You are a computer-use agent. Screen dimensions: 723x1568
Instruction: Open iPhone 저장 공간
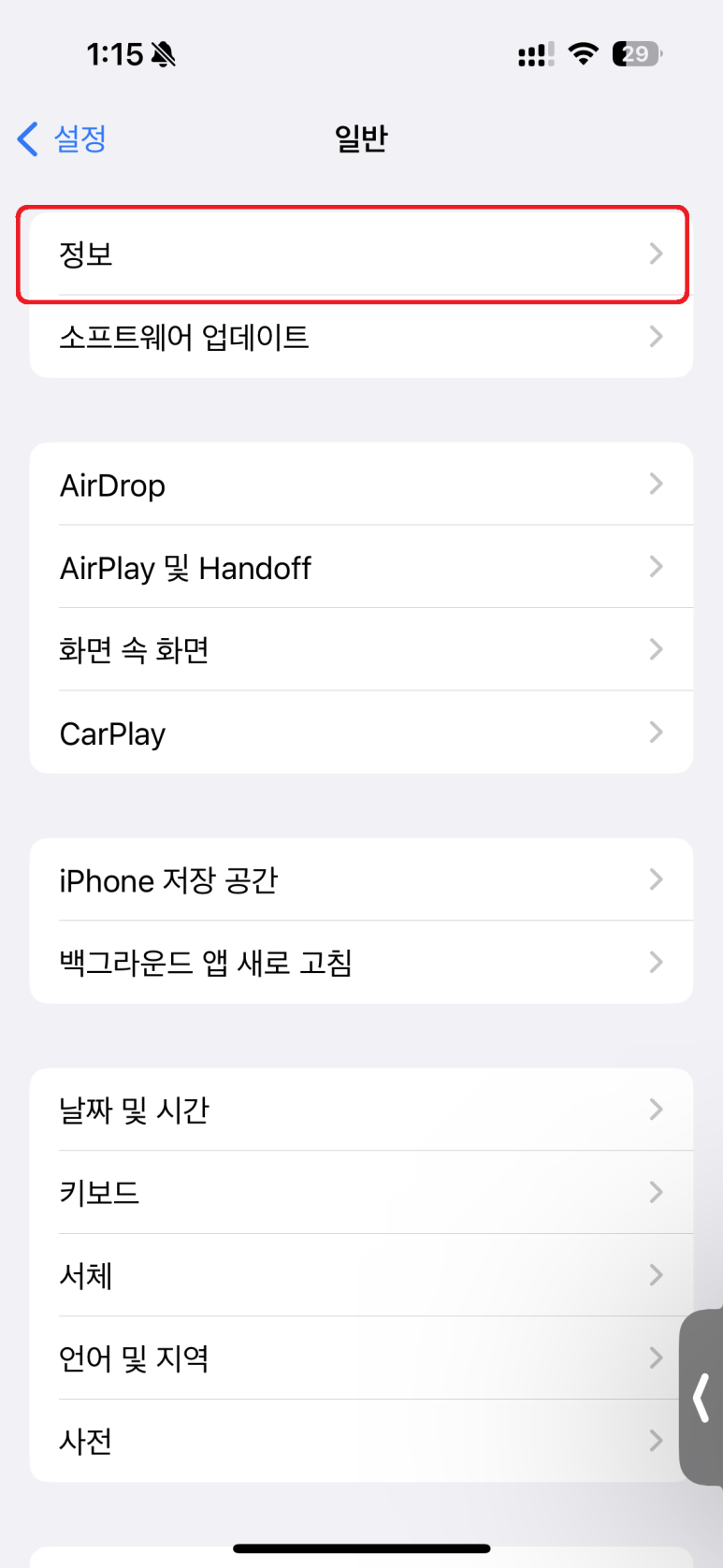[360, 879]
